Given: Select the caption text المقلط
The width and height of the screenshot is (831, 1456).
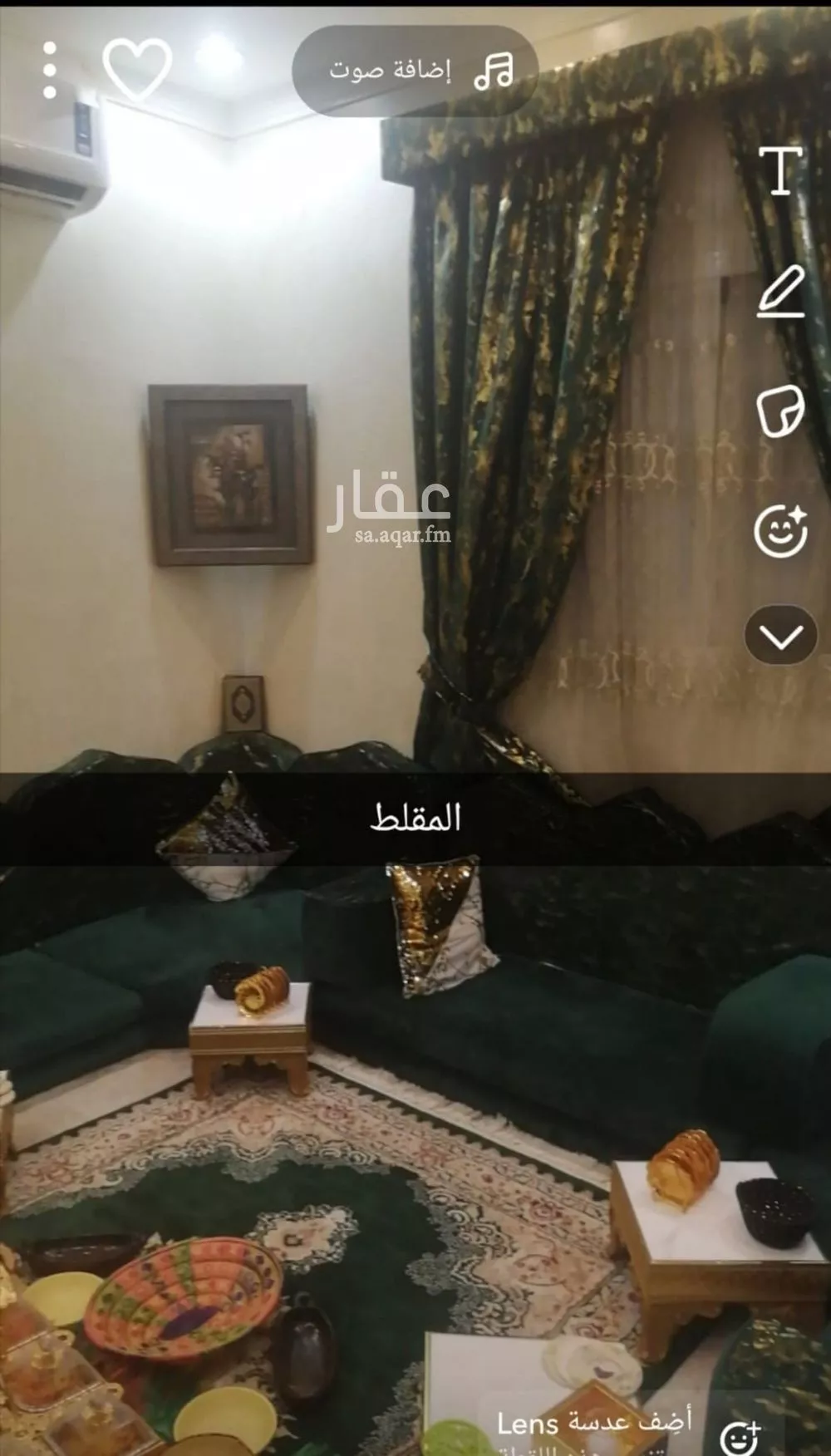Looking at the screenshot, I should [x=415, y=819].
